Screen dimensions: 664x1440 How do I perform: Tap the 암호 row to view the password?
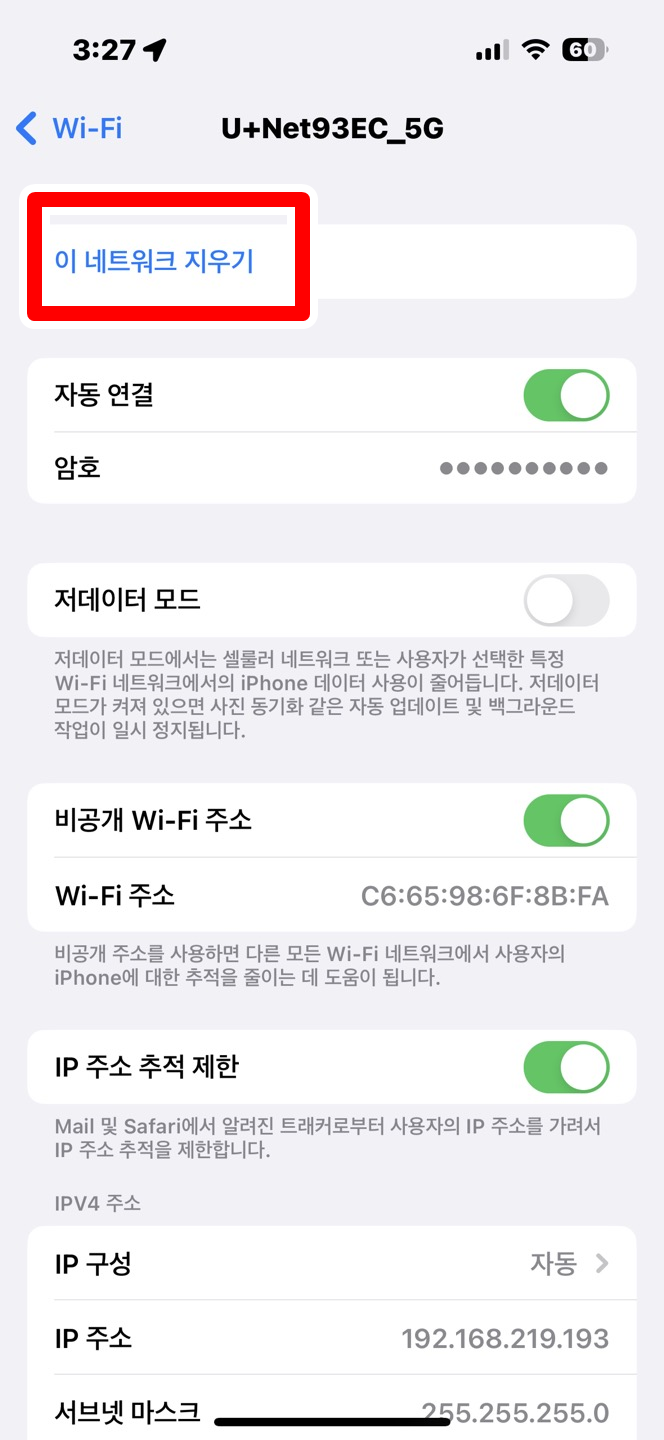[331, 467]
